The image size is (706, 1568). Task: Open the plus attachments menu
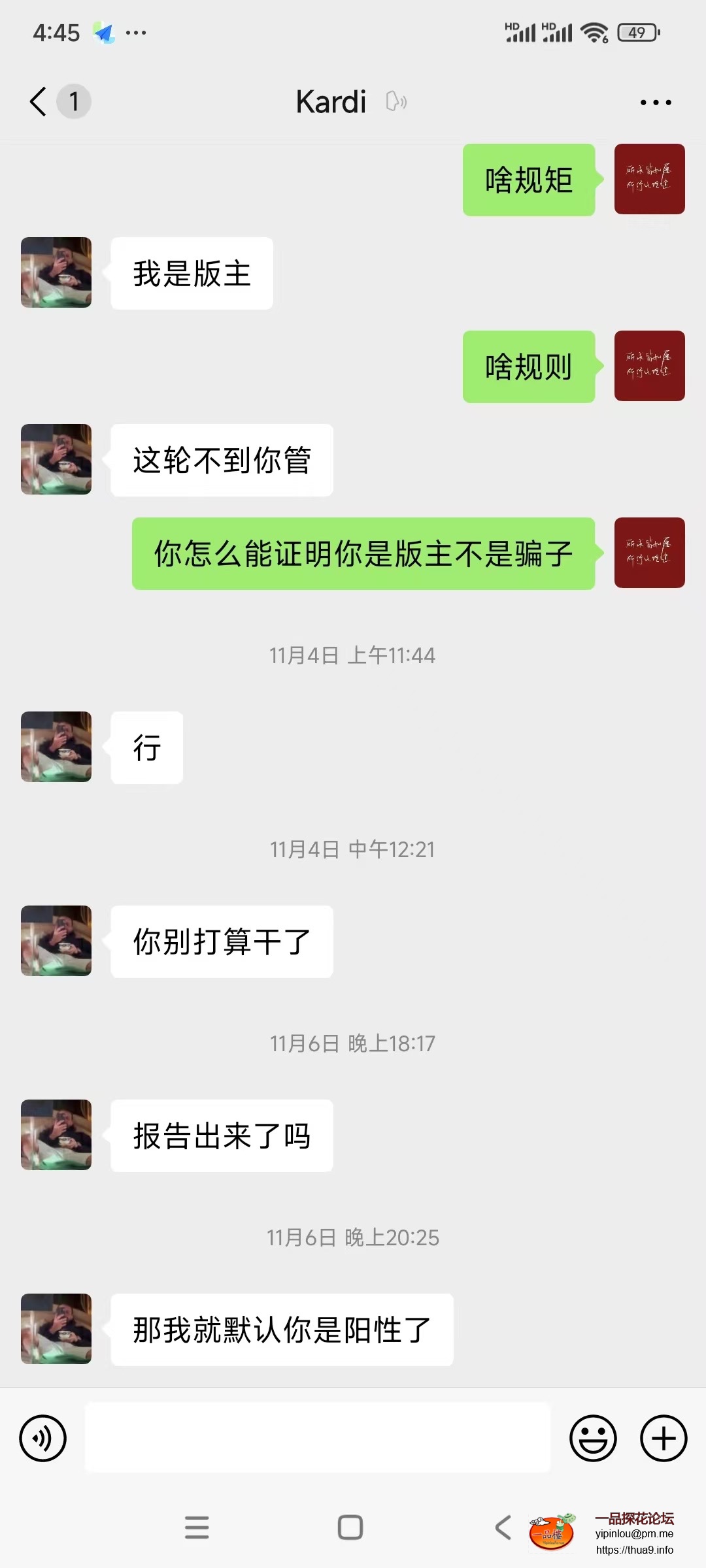pyautogui.click(x=664, y=1438)
